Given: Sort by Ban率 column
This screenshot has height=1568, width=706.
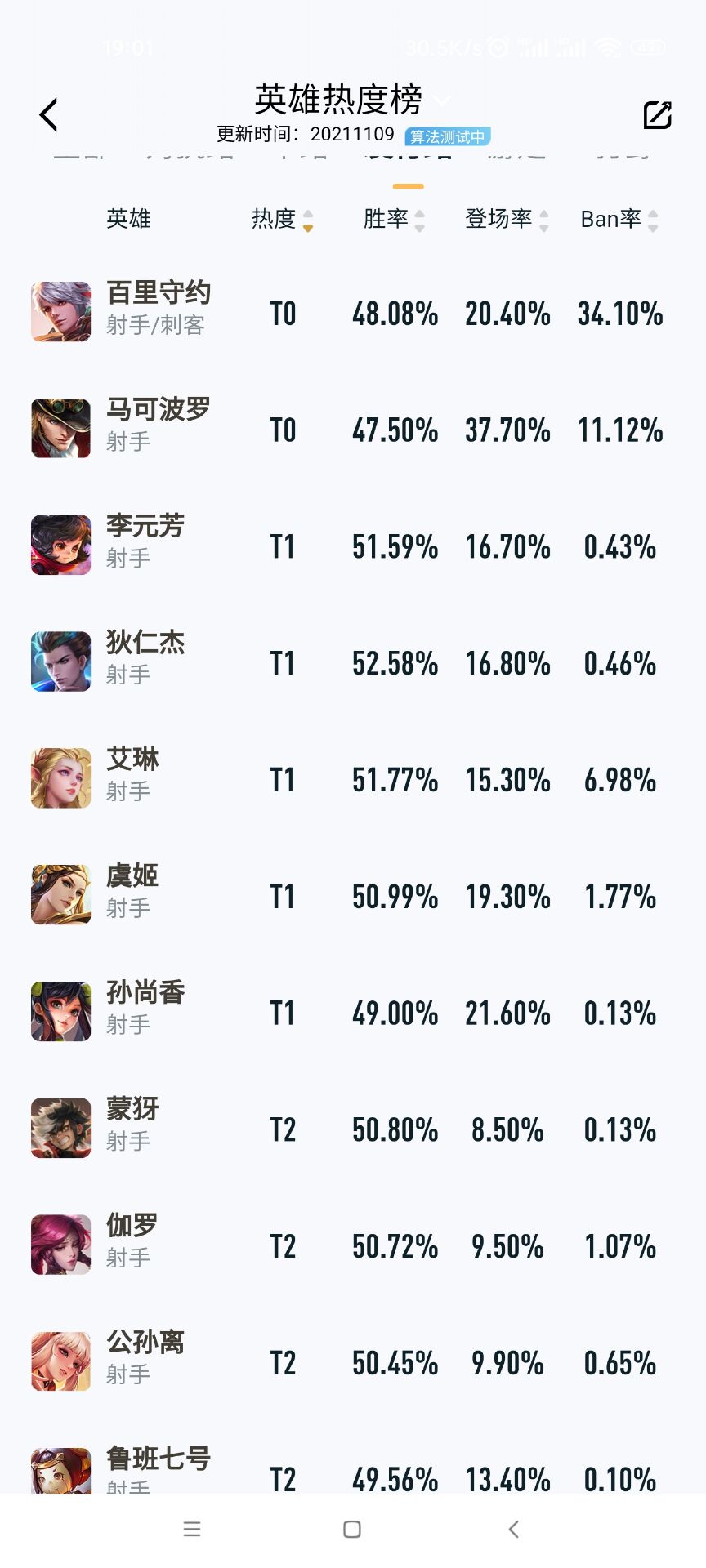Looking at the screenshot, I should click(x=619, y=219).
